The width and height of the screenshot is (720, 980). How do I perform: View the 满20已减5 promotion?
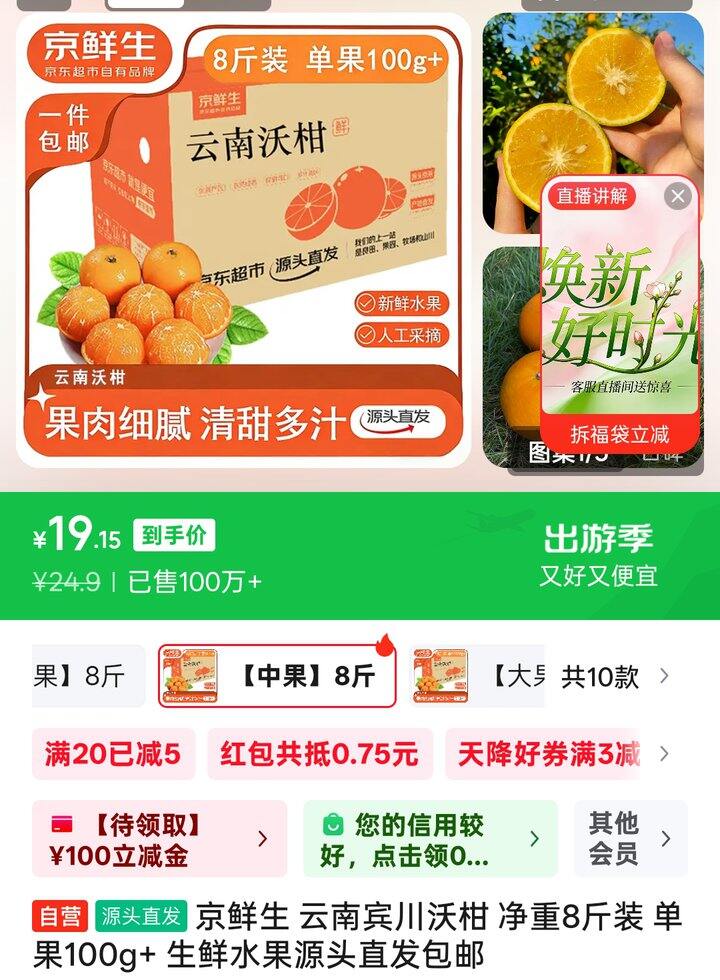pos(113,754)
